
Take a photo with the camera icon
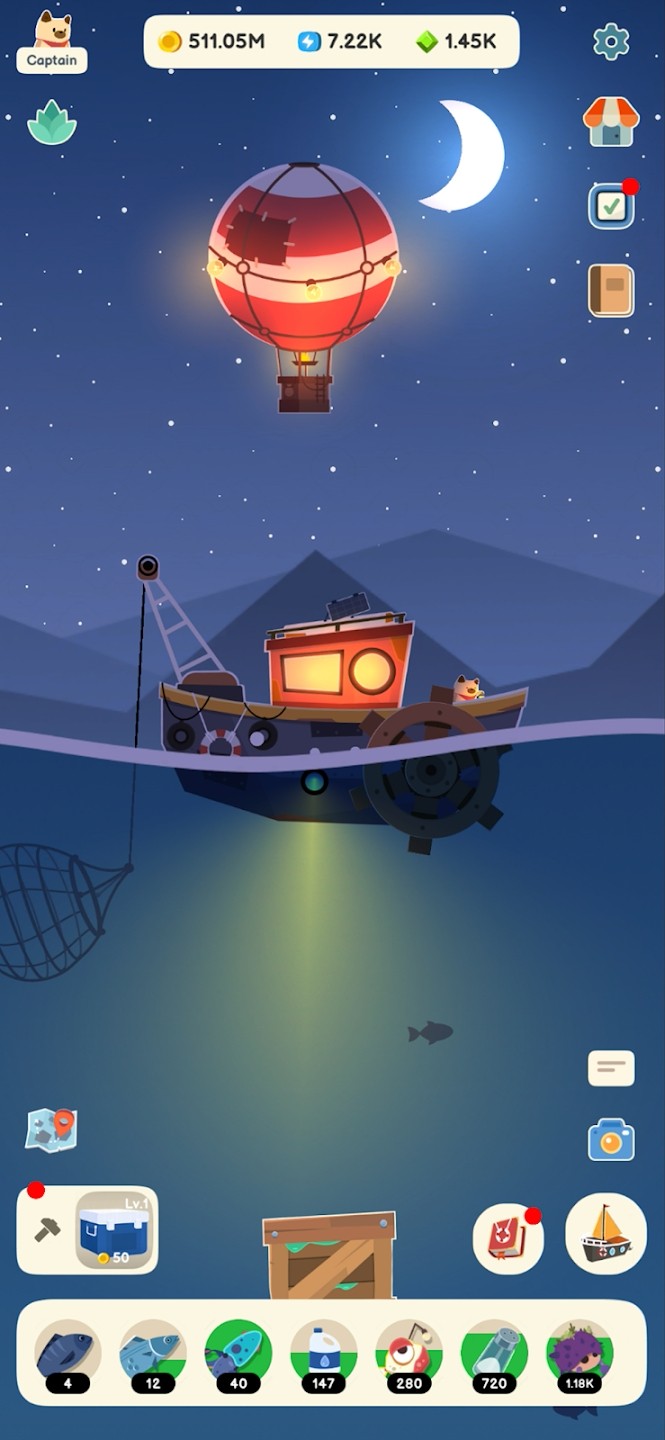coord(610,1140)
